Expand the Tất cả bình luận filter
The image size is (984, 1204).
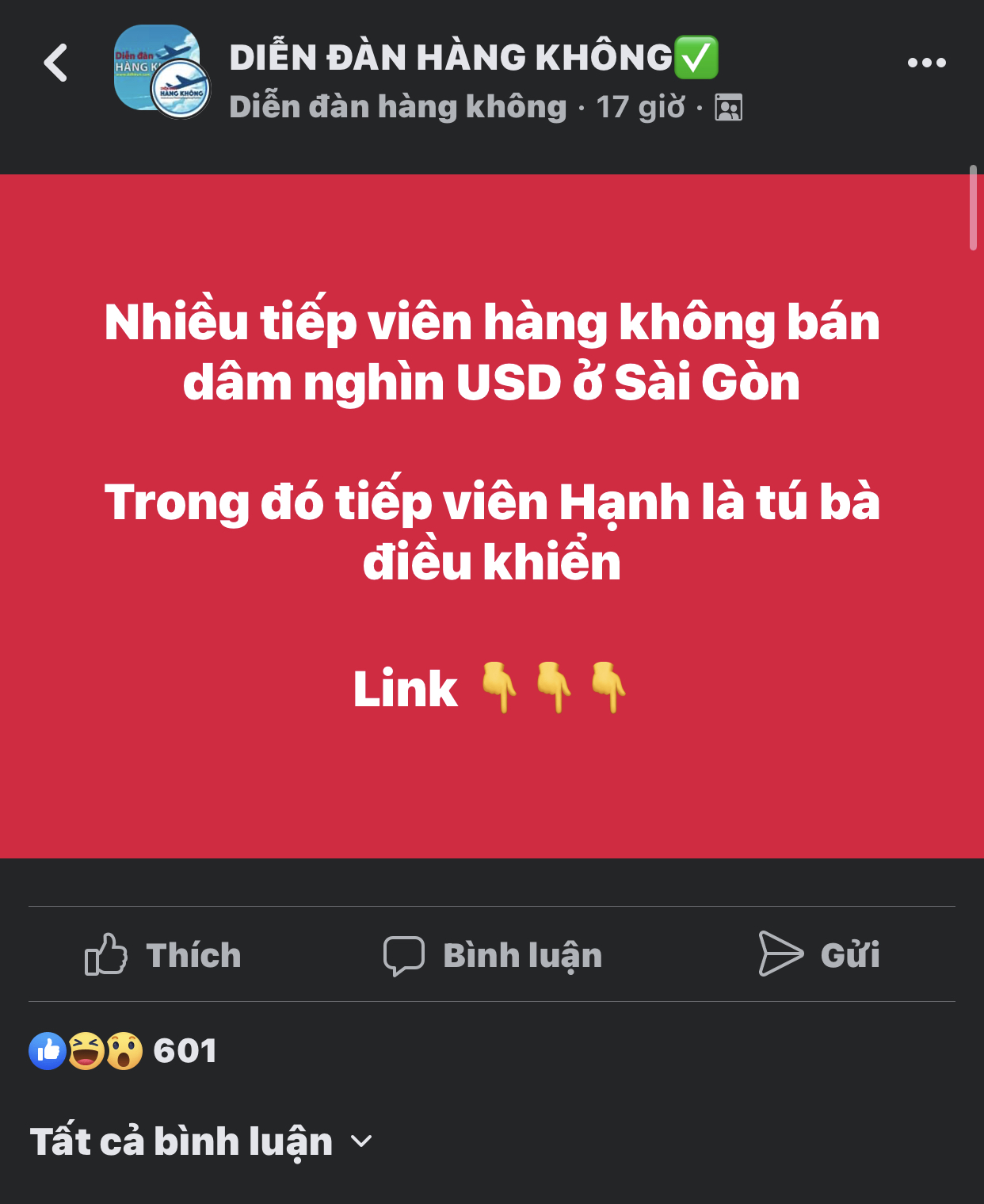pyautogui.click(x=201, y=1141)
